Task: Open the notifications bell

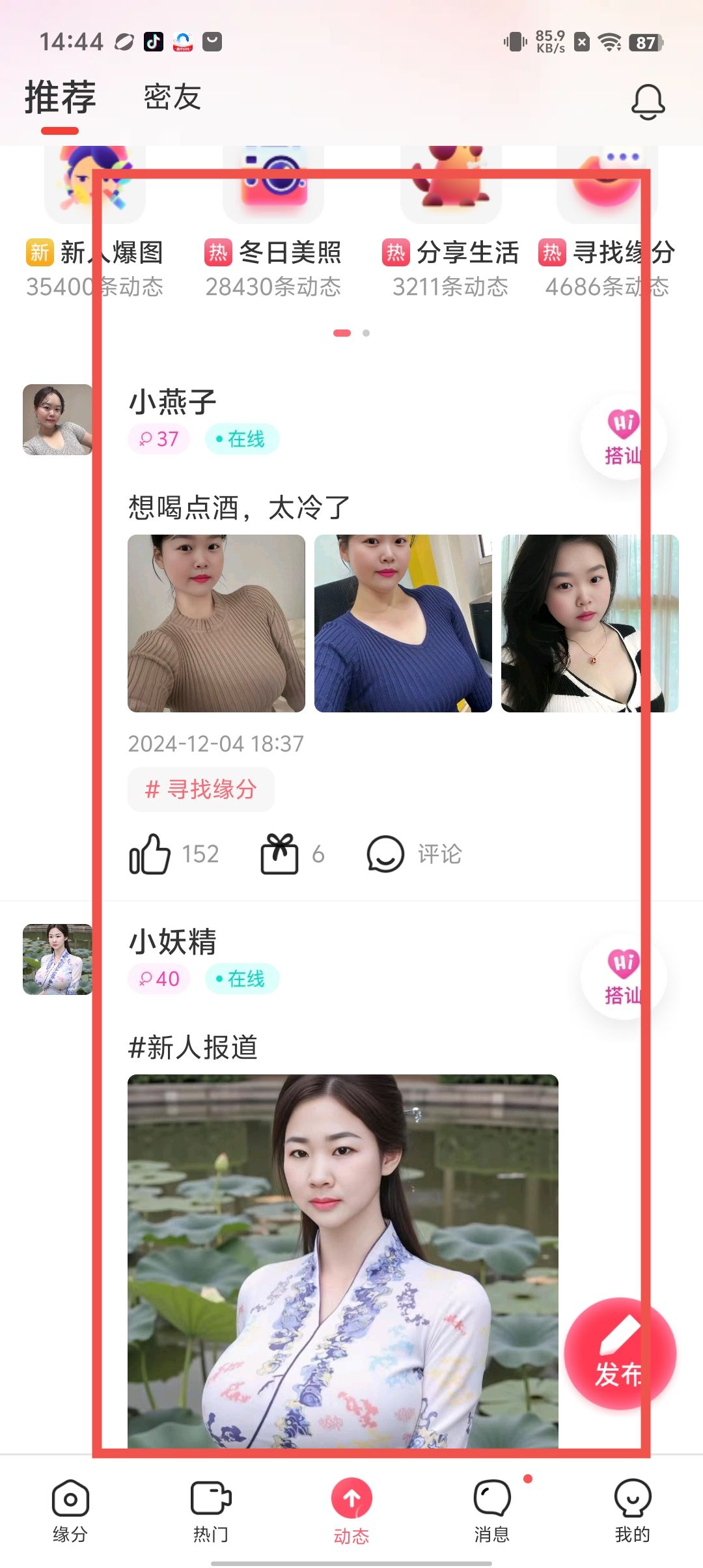Action: click(648, 101)
